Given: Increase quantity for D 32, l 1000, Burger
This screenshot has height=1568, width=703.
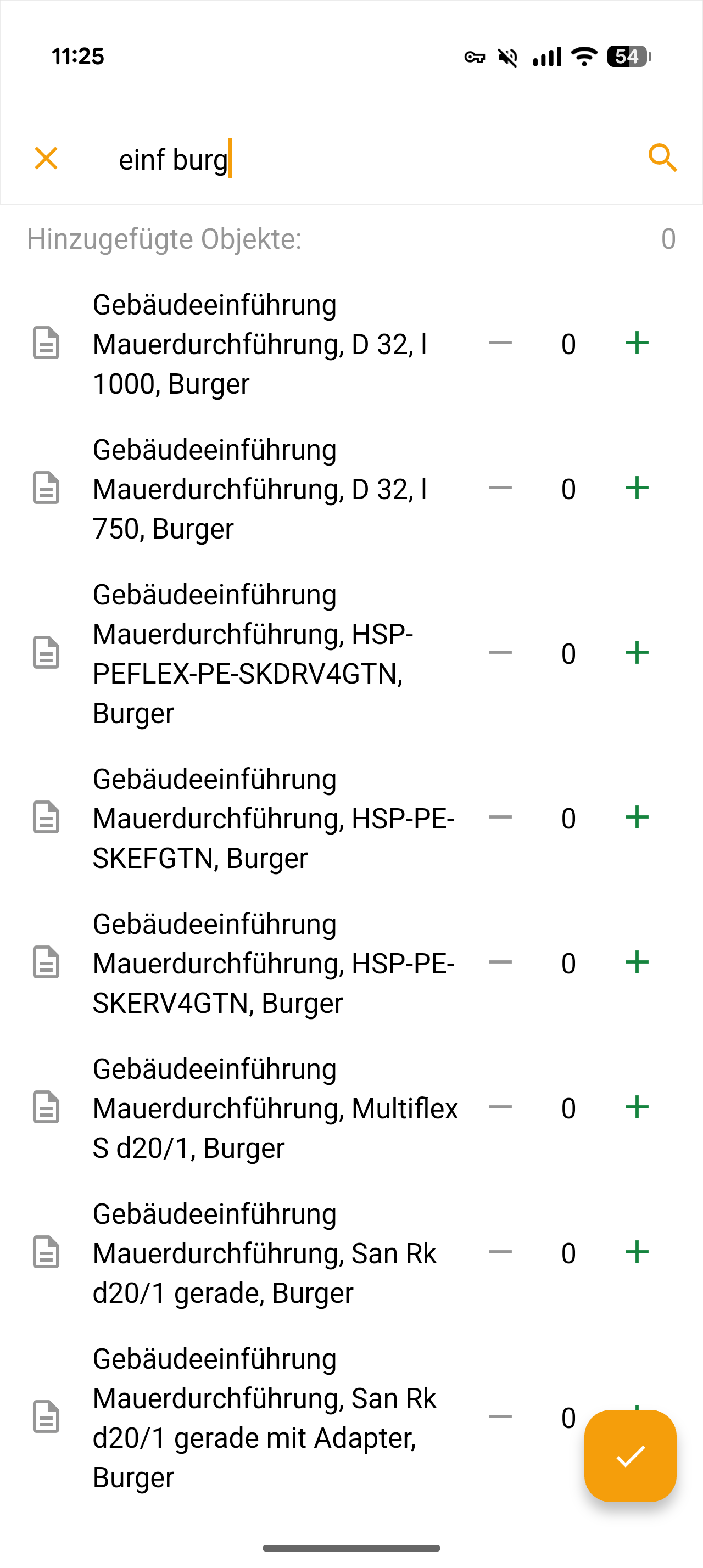Looking at the screenshot, I should coord(637,343).
